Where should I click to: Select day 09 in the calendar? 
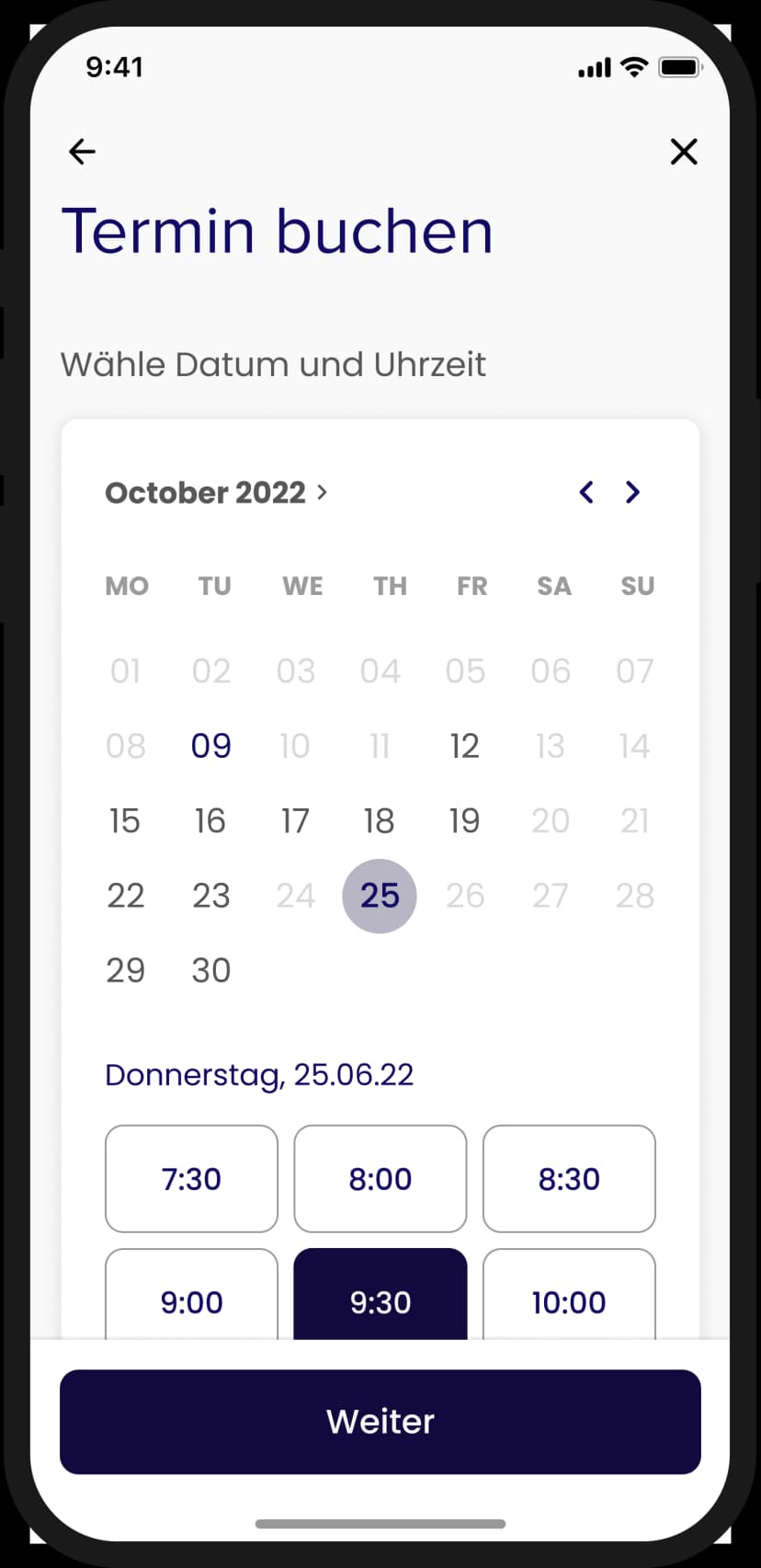coord(210,746)
